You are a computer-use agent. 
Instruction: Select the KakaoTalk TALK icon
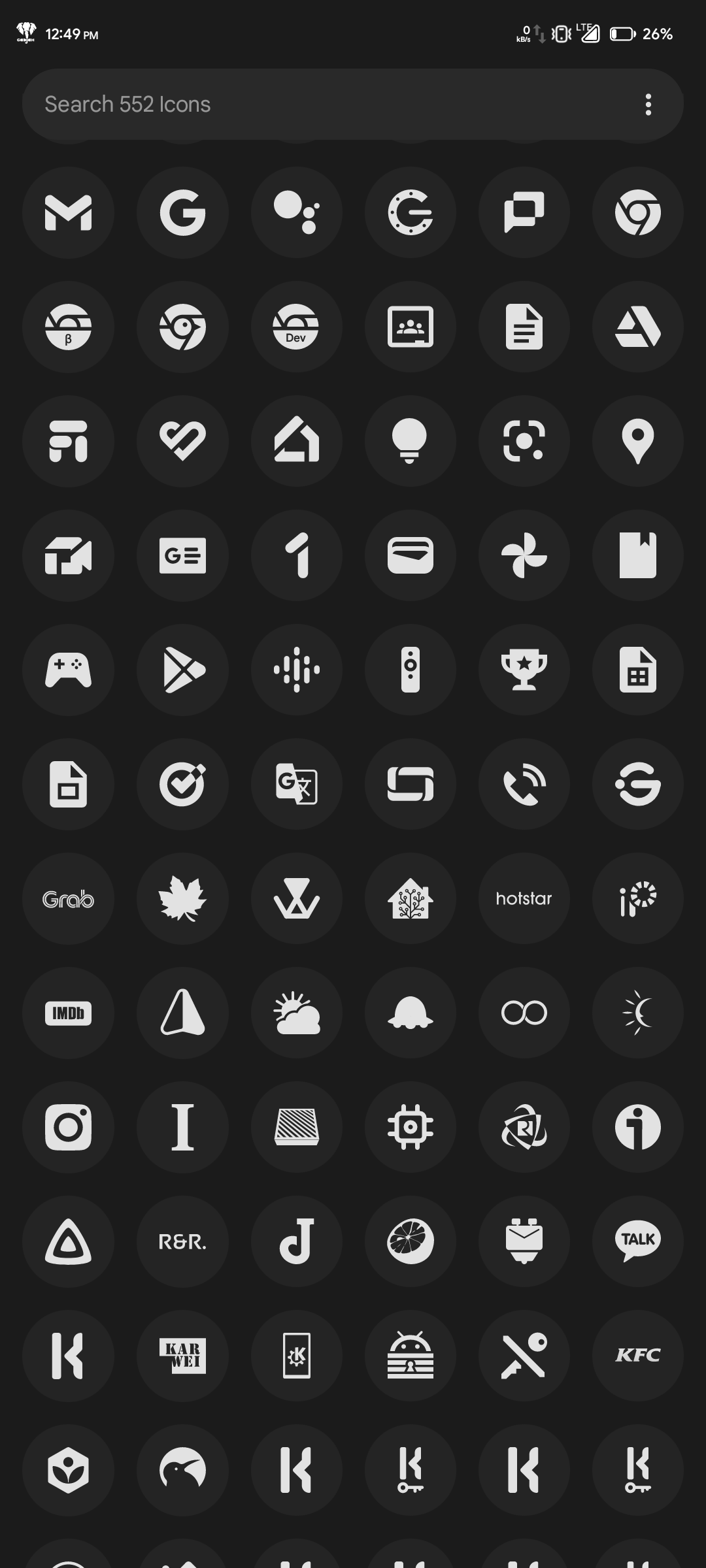coord(637,1241)
